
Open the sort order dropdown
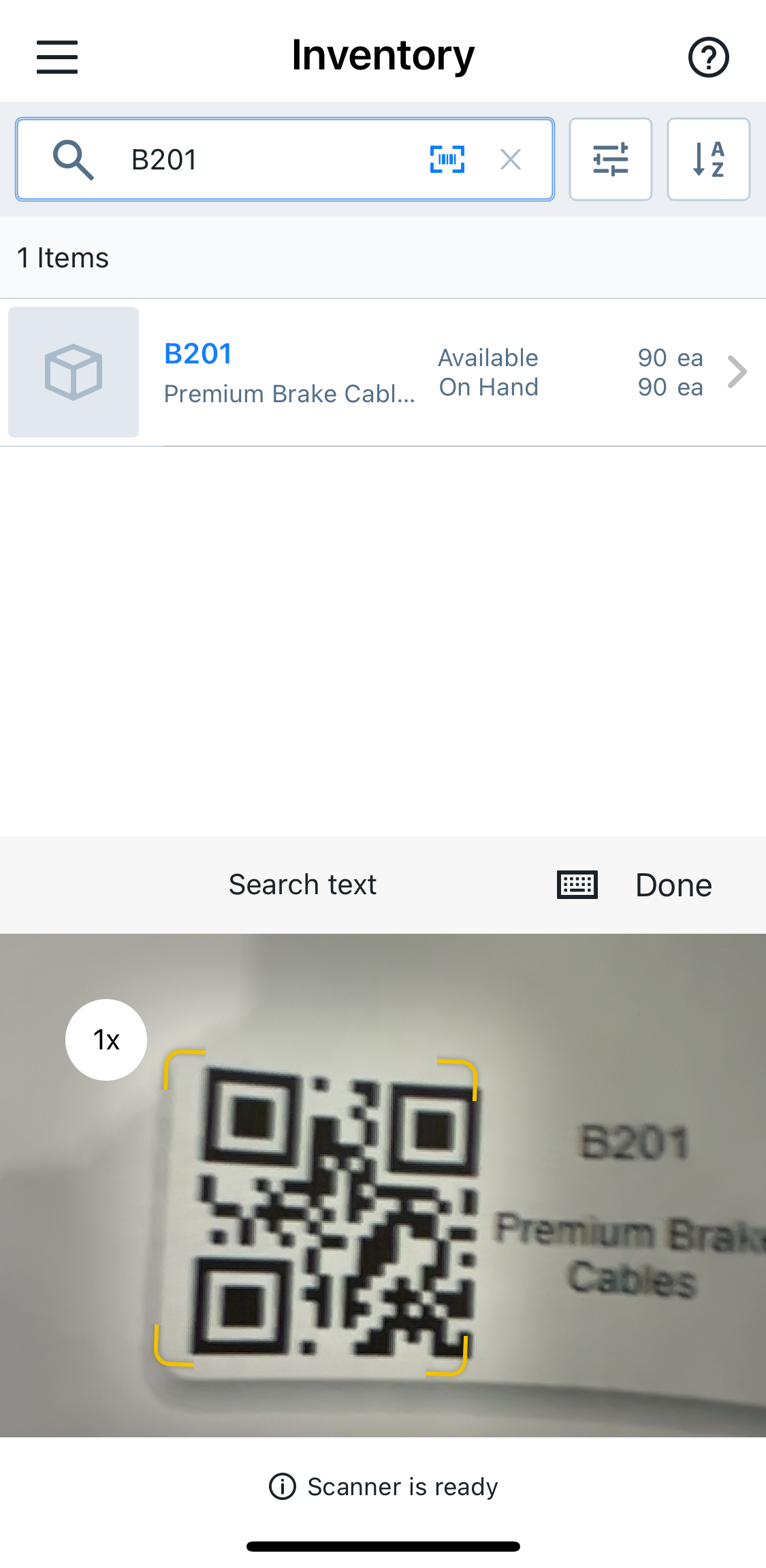(x=708, y=159)
